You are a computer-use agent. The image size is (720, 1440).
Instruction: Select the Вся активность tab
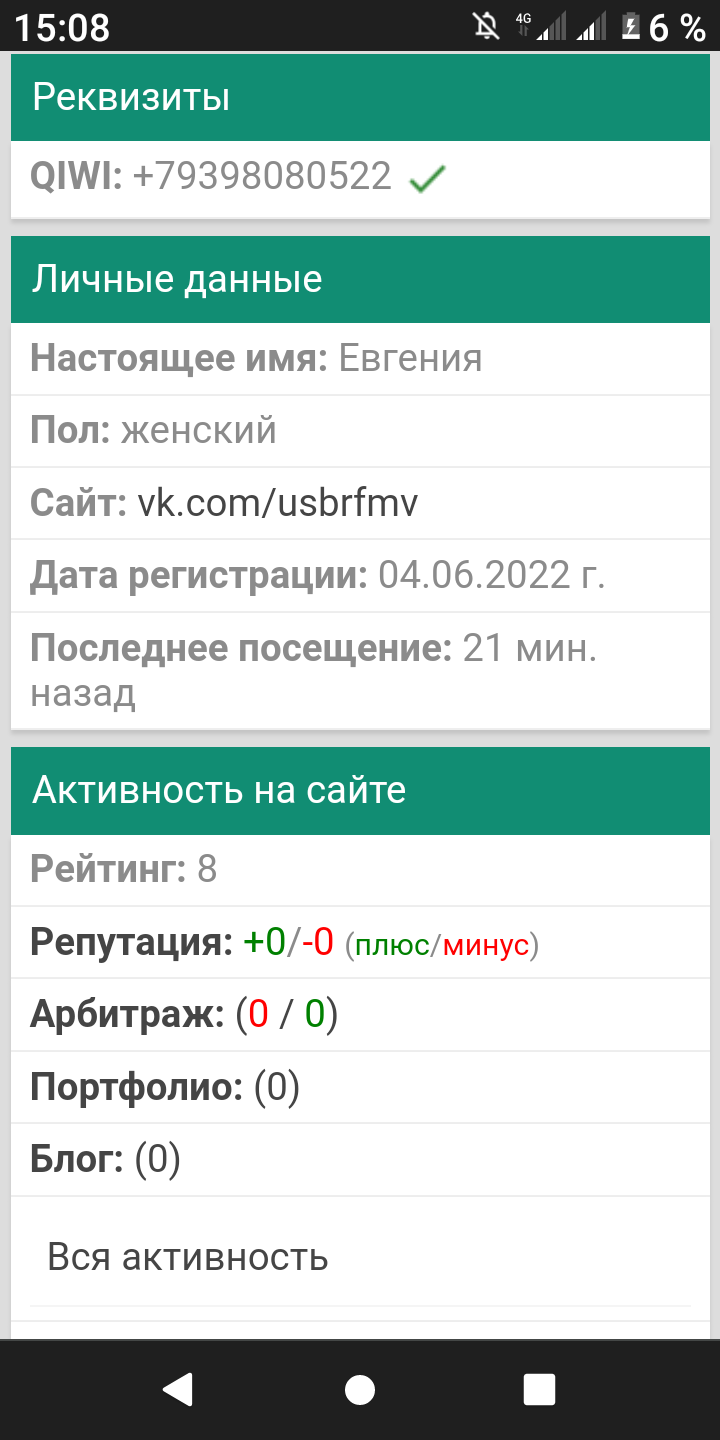[x=188, y=1257]
